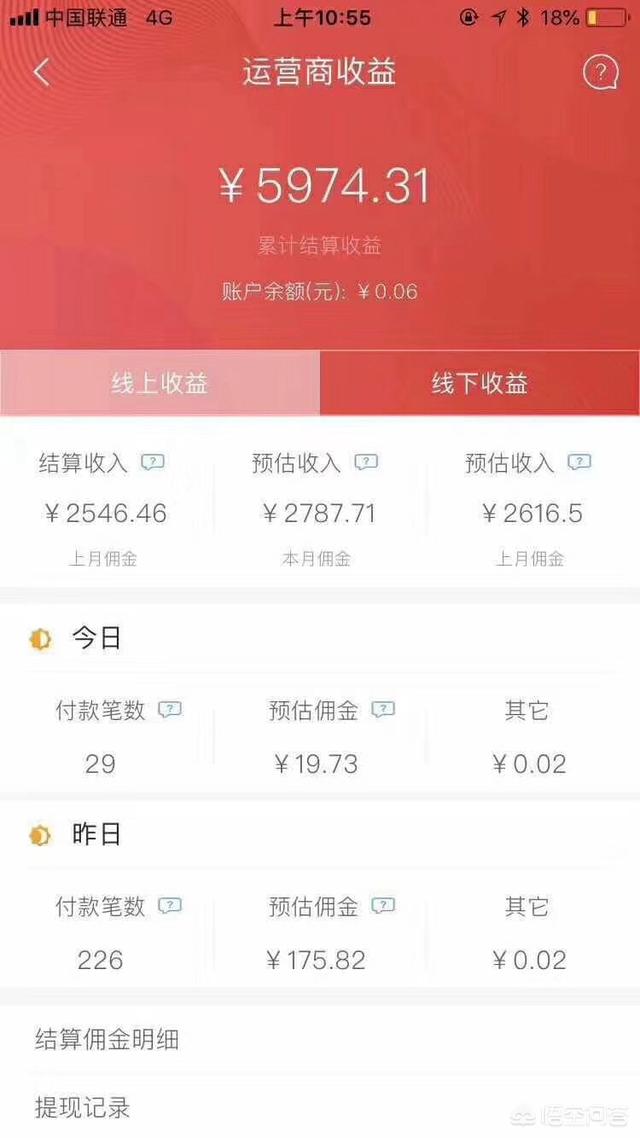Open 提现记录 withdrawal records

point(83,1108)
